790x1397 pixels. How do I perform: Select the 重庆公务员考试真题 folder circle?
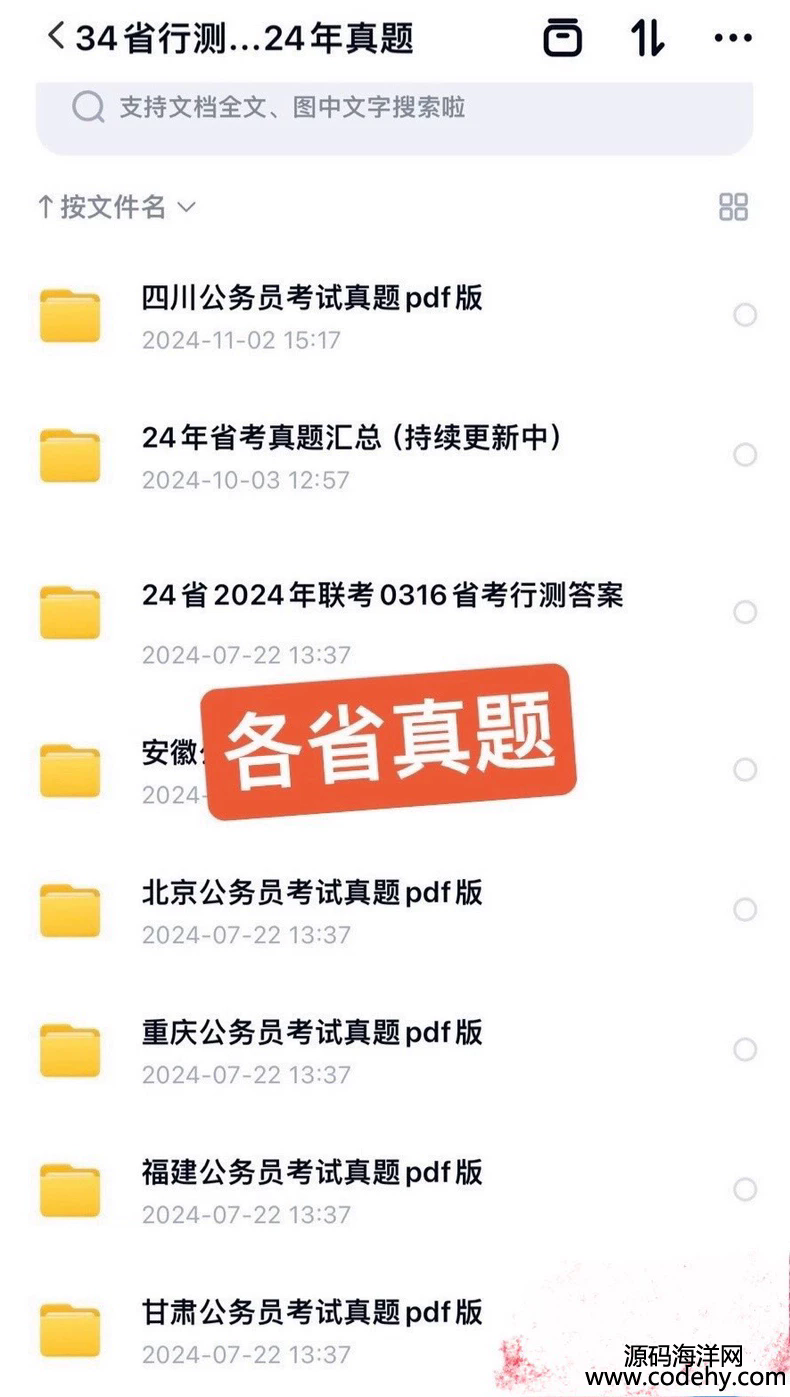coord(745,1049)
